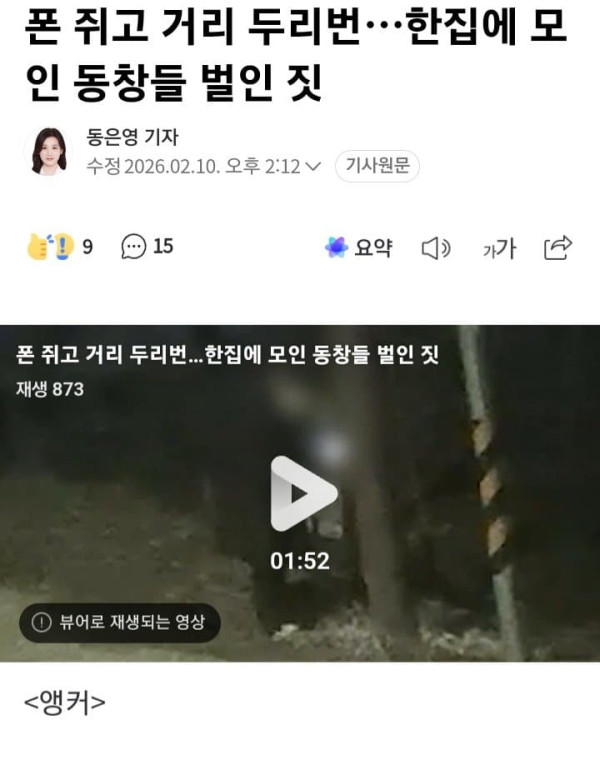Screen dimensions: 600x760
Task: Play the news video
Action: click(303, 493)
